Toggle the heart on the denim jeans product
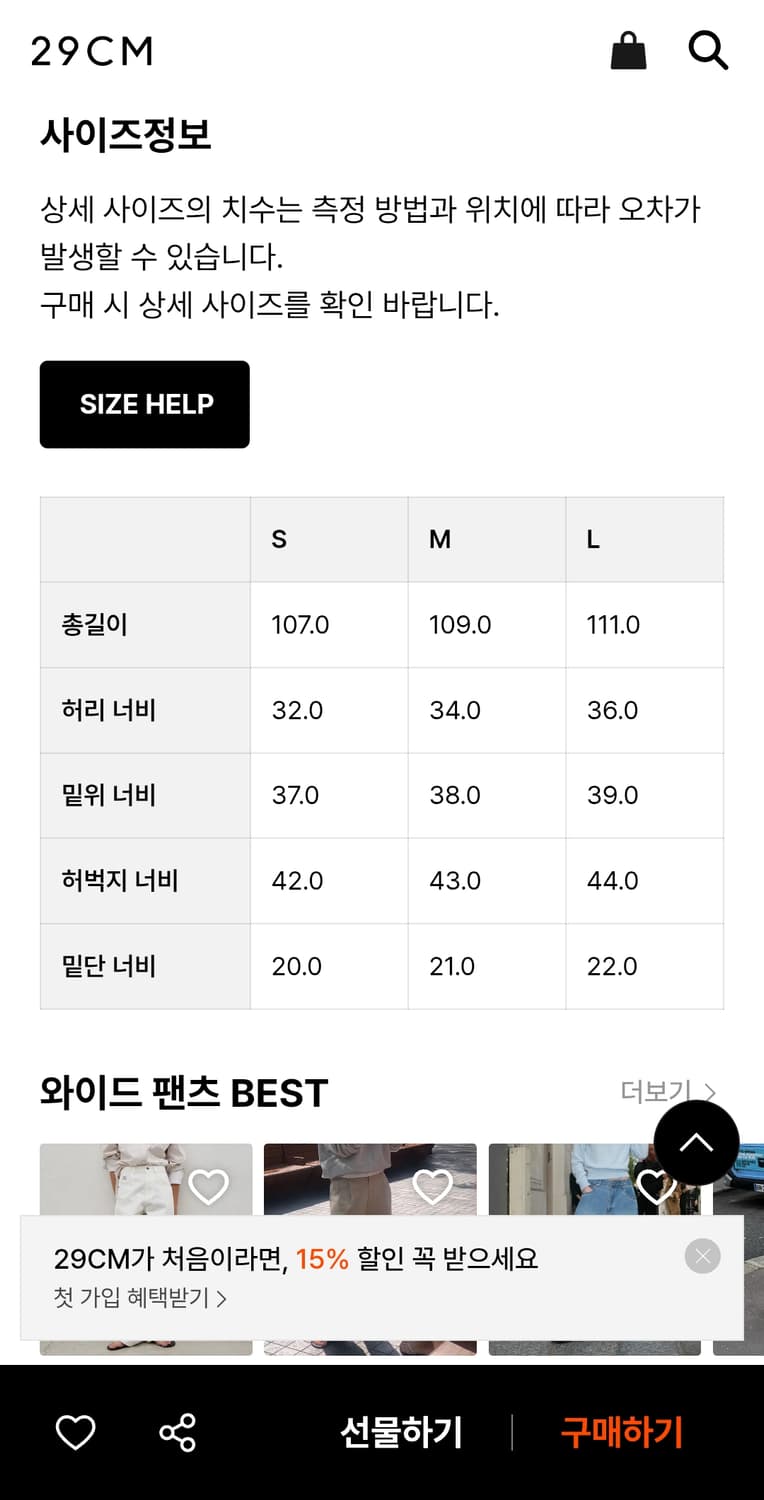764x1500 pixels. [657, 1188]
